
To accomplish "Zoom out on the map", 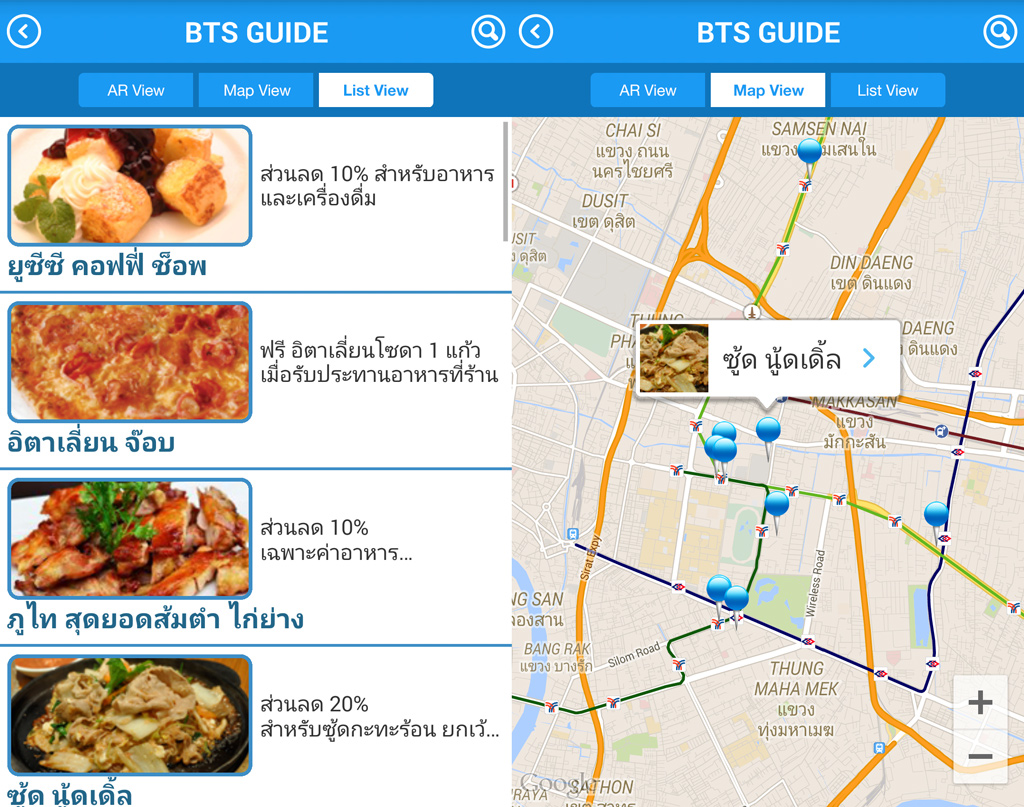I will pos(980,756).
